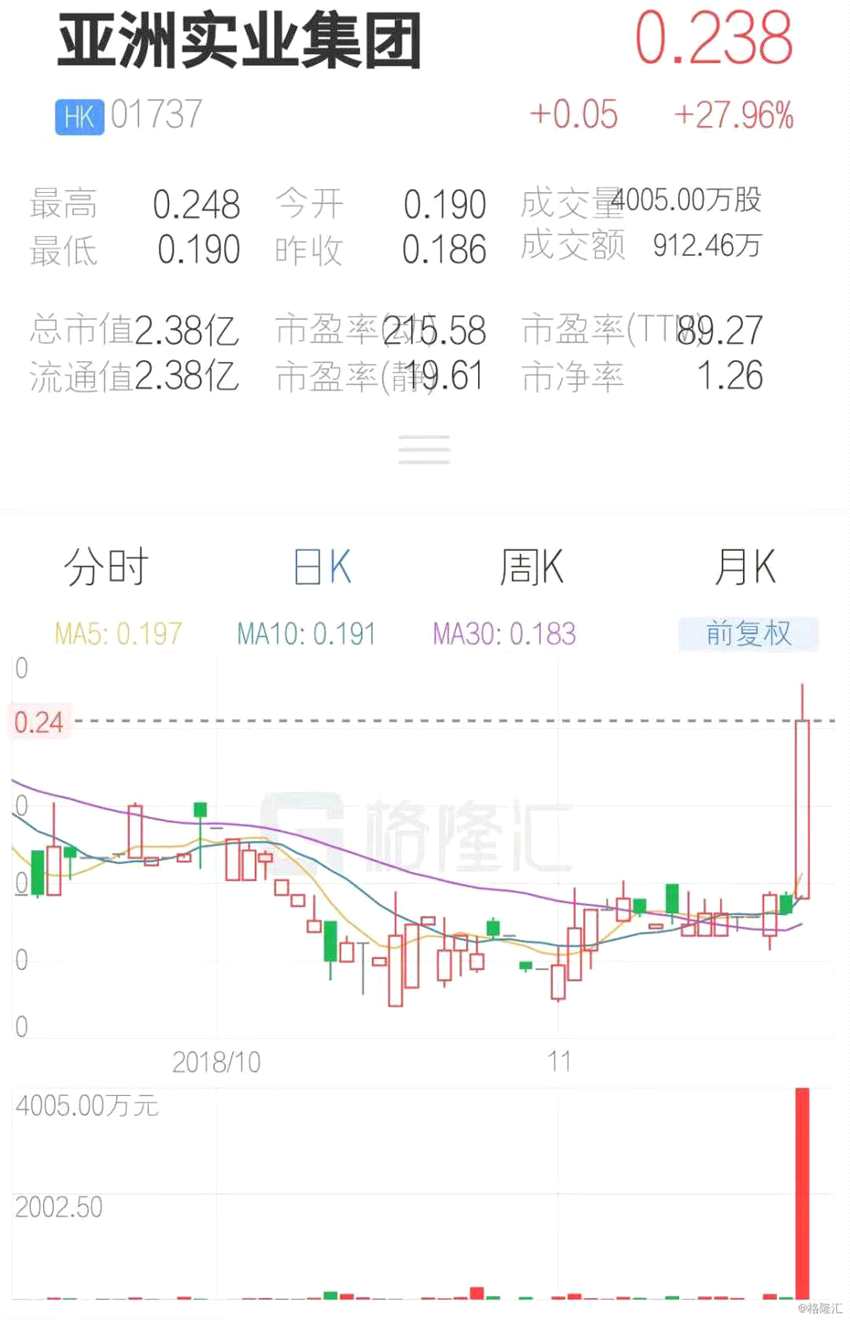Toggle the MA30 moving average line
Image resolution: width=850 pixels, height=1320 pixels.
[504, 633]
